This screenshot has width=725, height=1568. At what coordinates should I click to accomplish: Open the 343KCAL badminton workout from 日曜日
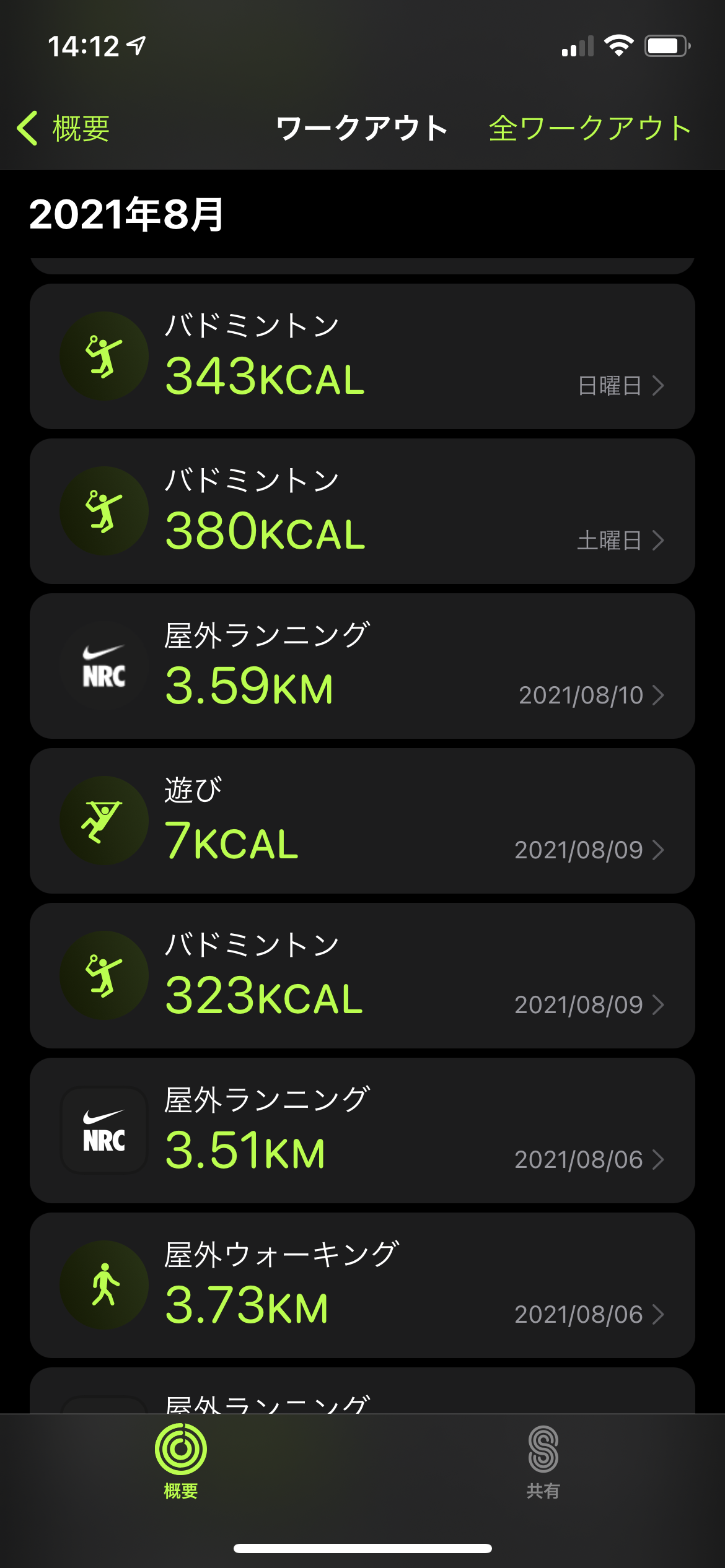coord(362,357)
